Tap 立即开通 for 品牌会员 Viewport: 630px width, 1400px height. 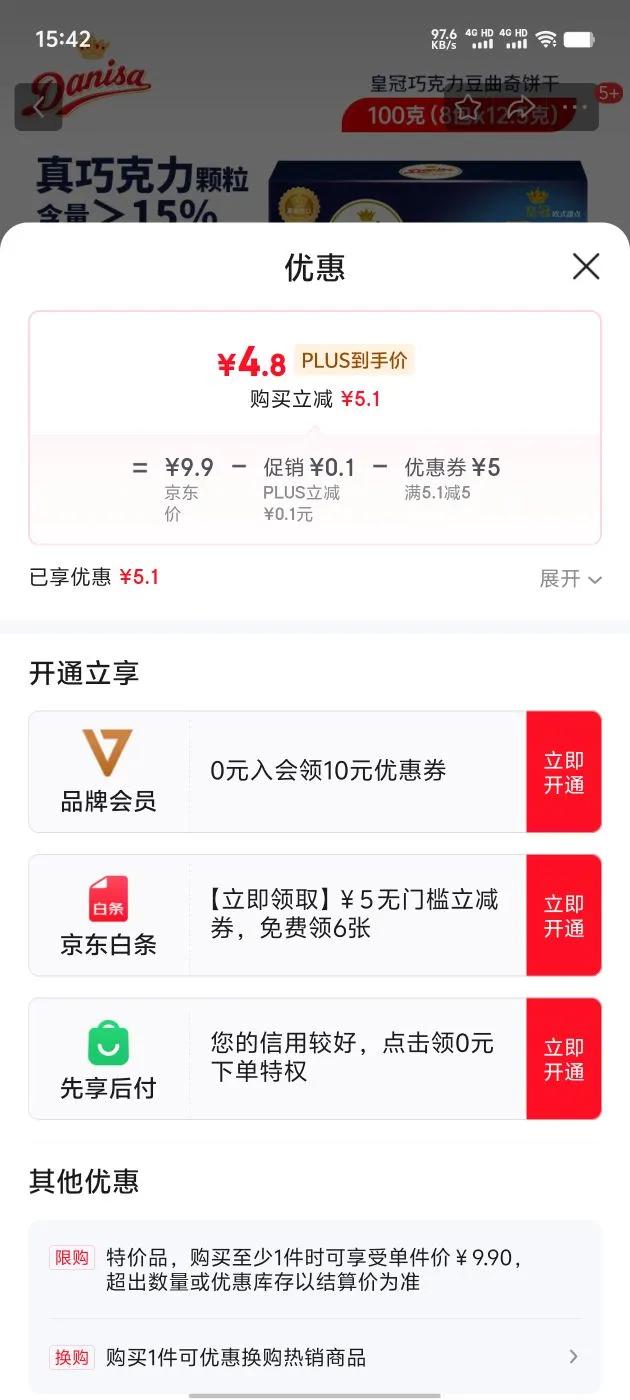(x=564, y=772)
